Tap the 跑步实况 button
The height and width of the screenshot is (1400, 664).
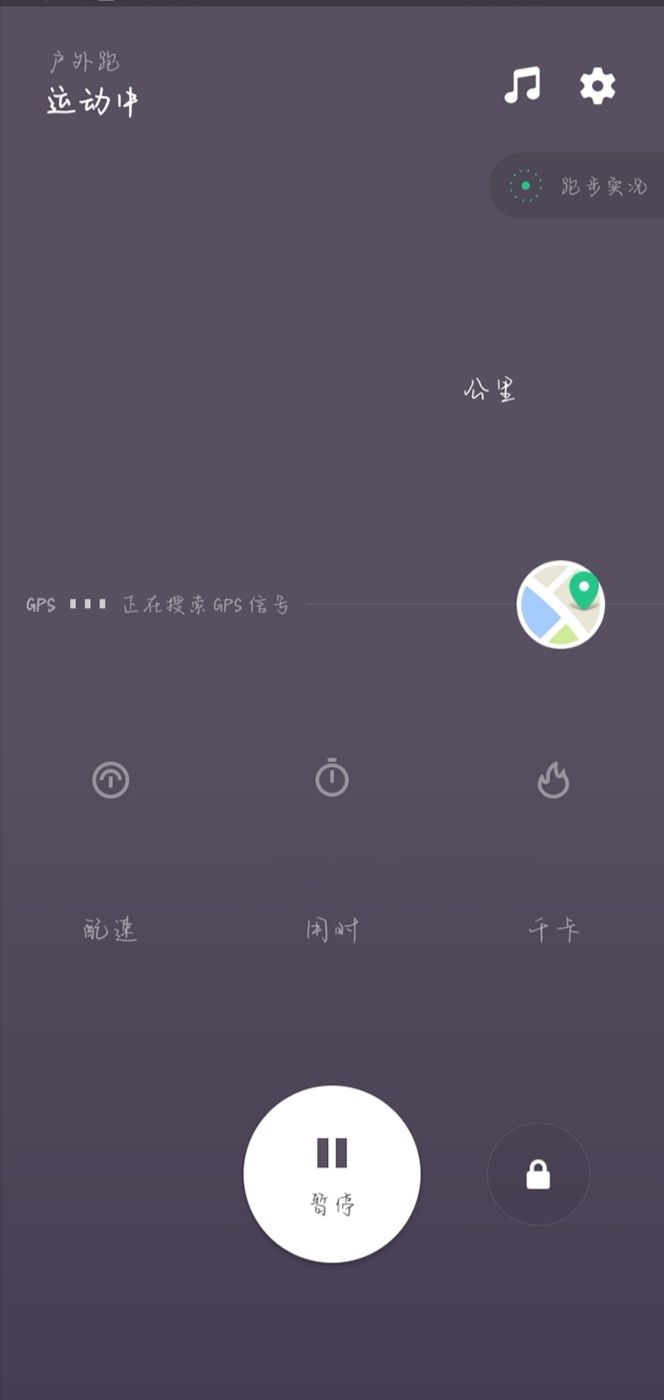tap(580, 186)
